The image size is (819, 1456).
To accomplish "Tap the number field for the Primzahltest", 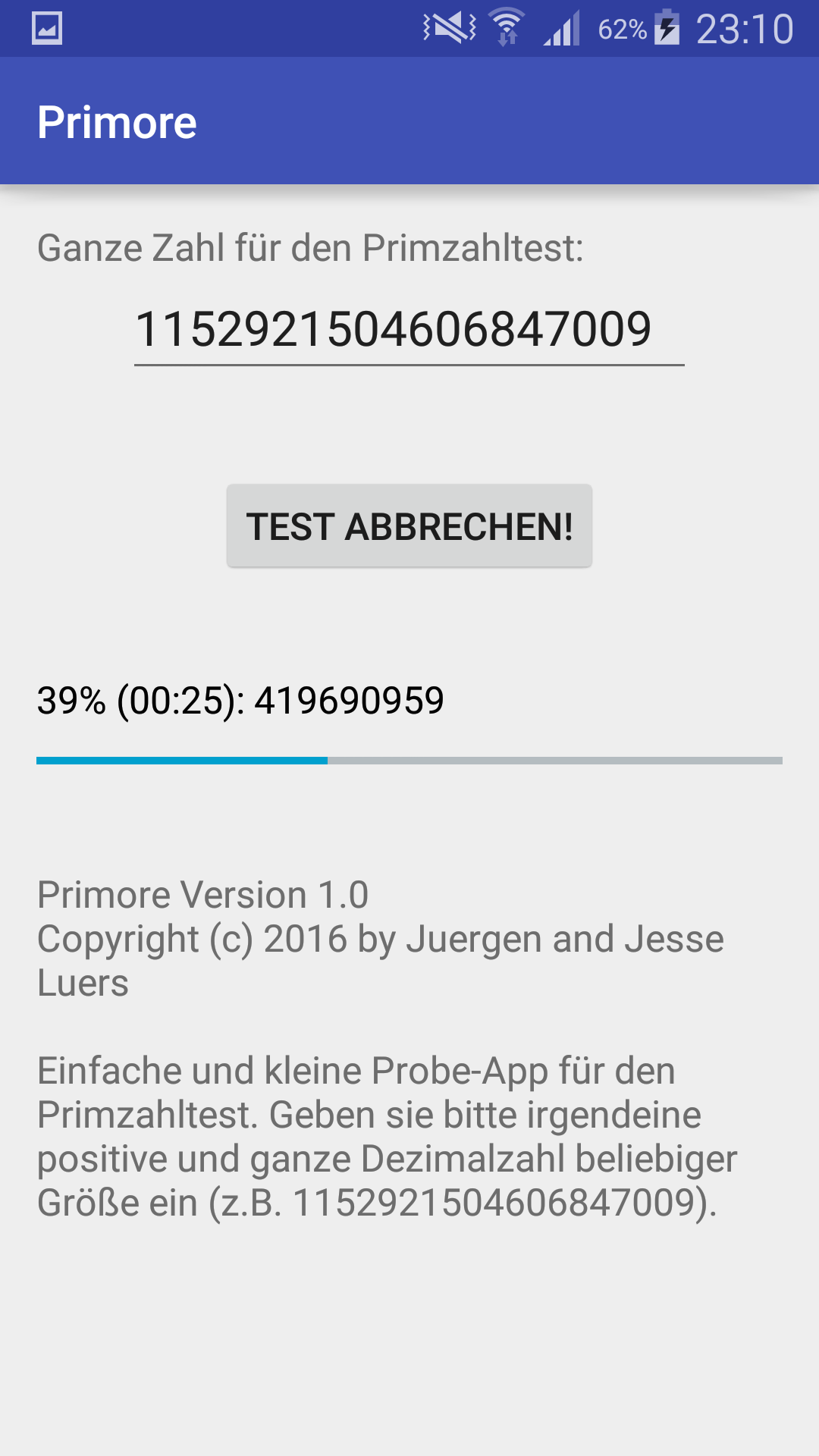I will 409,331.
